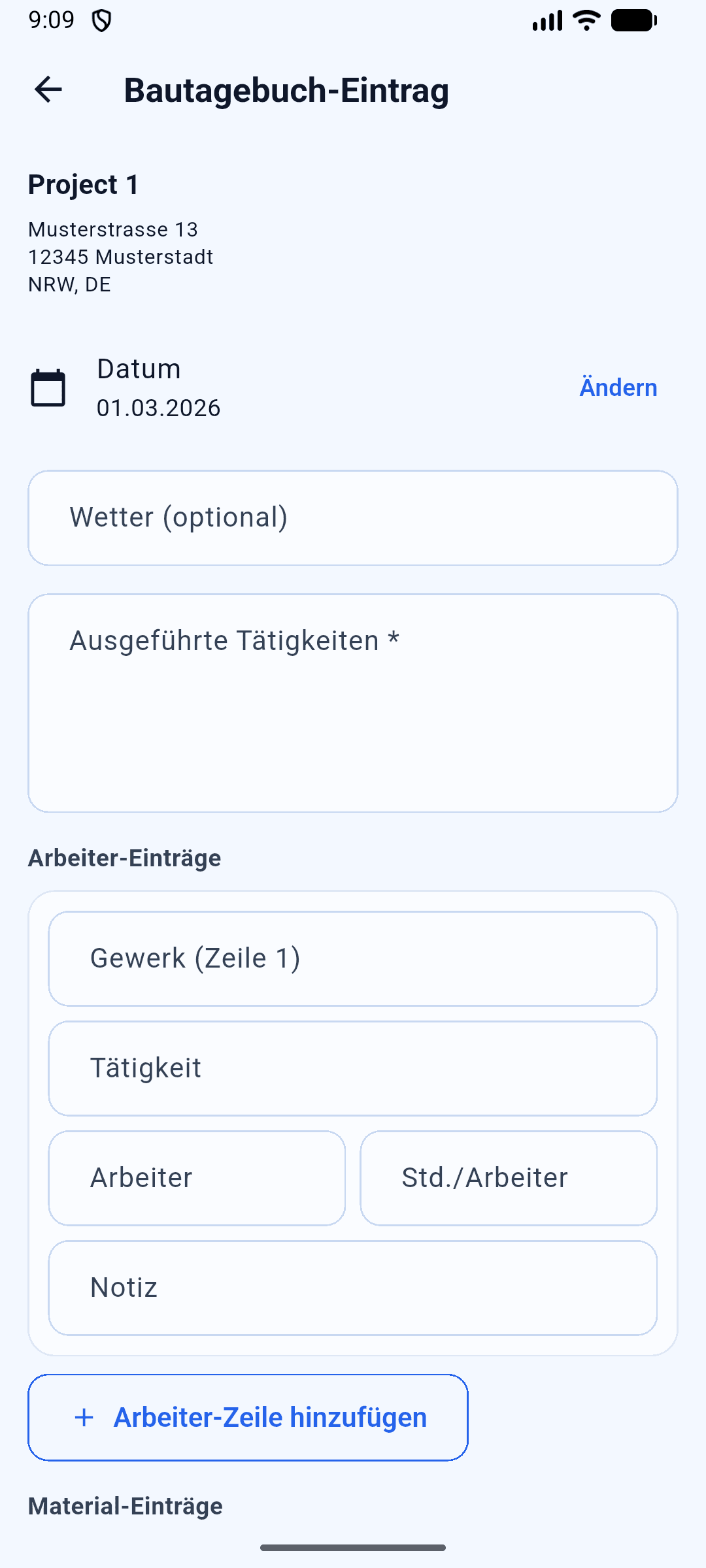The height and width of the screenshot is (1568, 706).
Task: Tap the Arbeiter-Zeile hinzufügen button
Action: pos(247,1417)
